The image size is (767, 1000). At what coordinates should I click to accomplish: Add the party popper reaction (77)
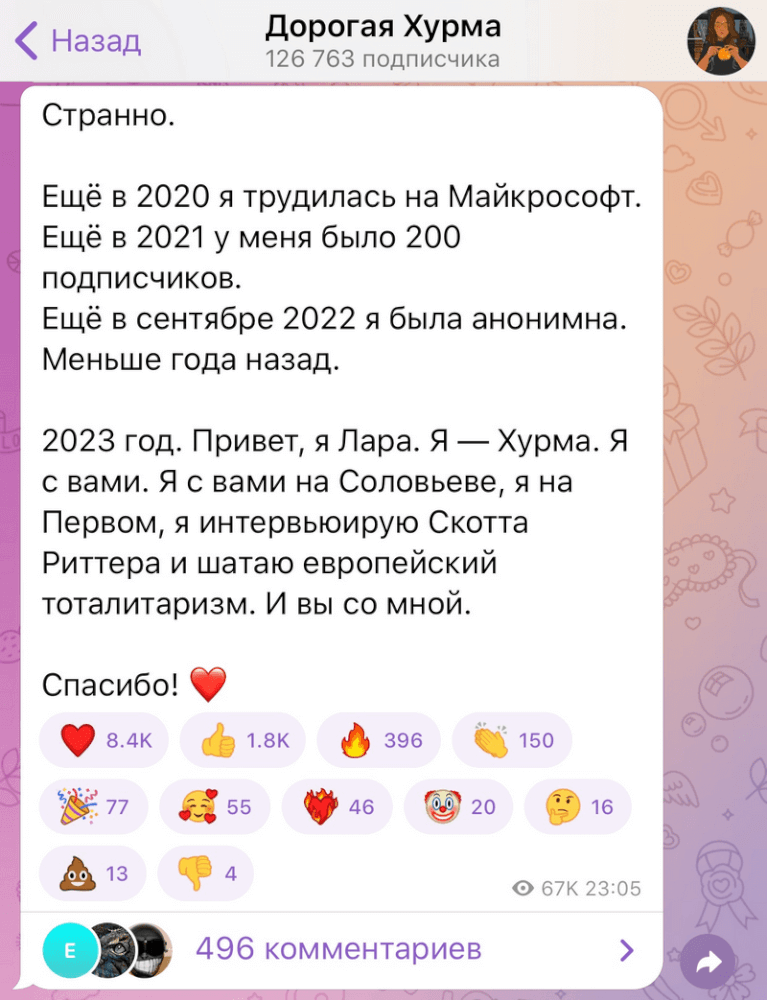click(93, 807)
